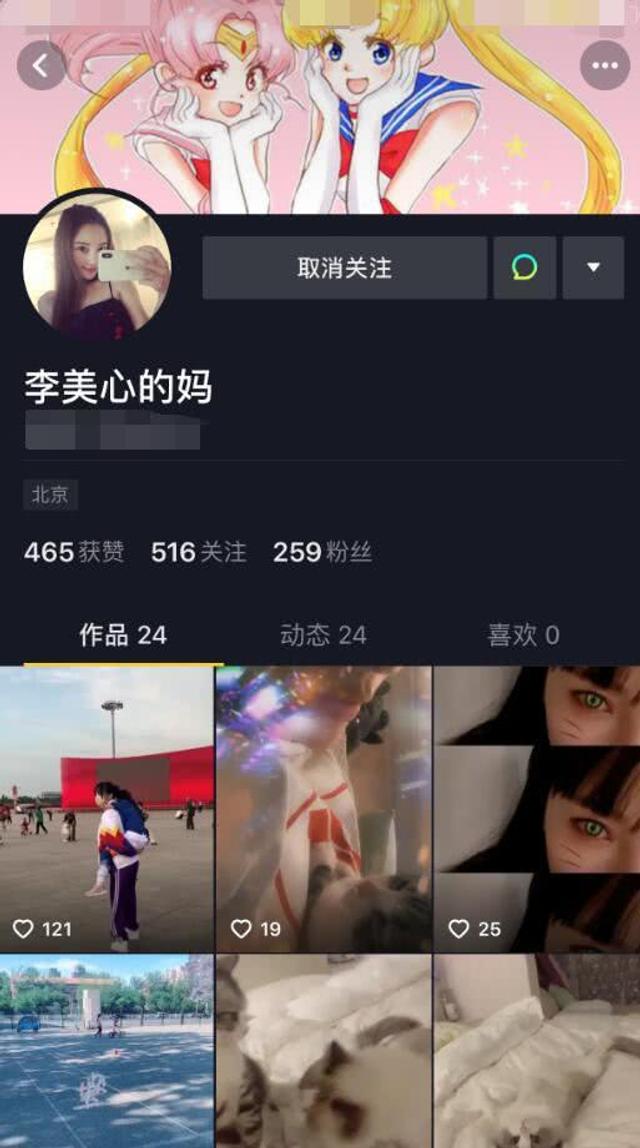Screen dimensions: 640x1148
Task: Open the 259 粉丝 followers list
Action: pos(322,552)
